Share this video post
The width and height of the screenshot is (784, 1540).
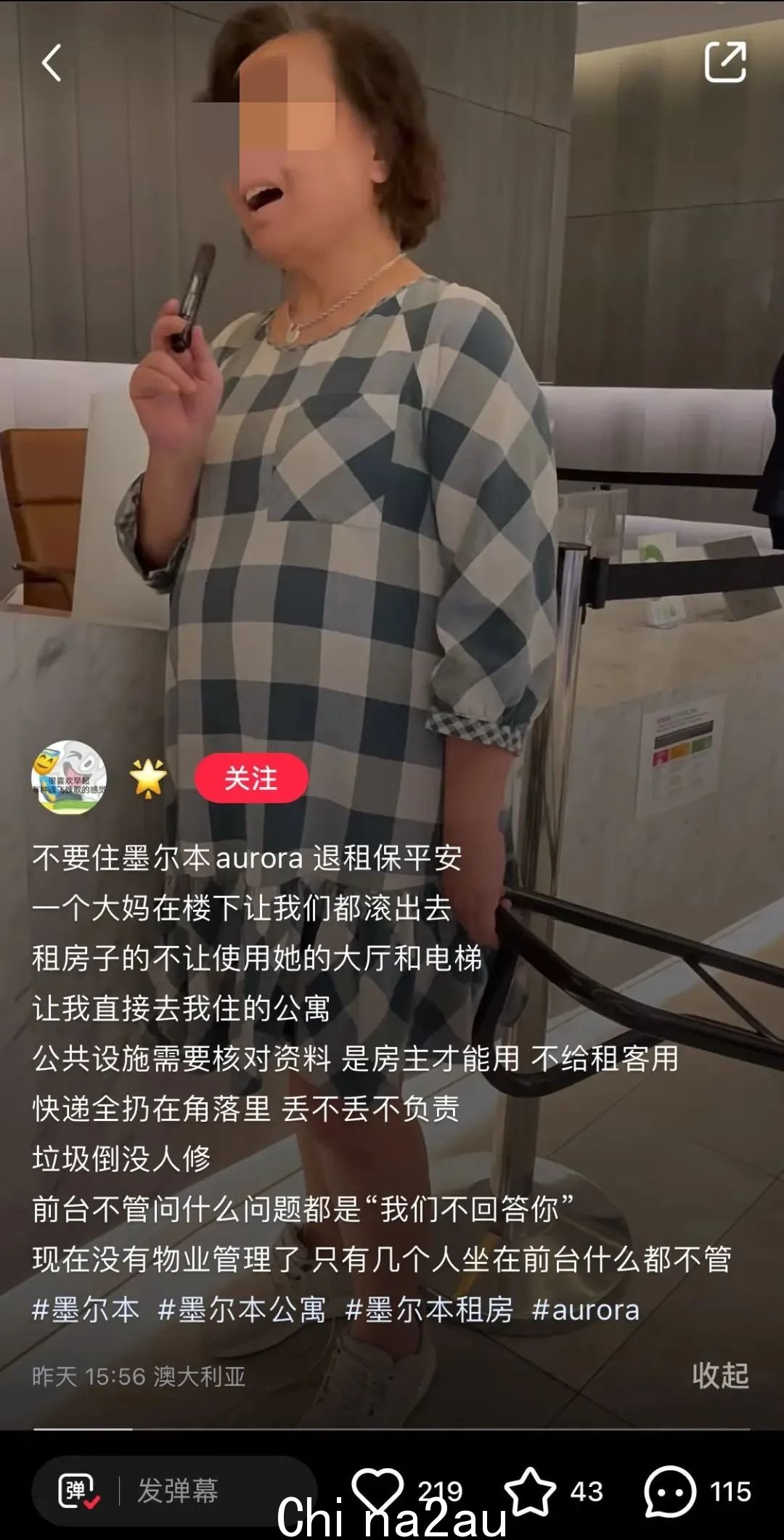coord(725,62)
